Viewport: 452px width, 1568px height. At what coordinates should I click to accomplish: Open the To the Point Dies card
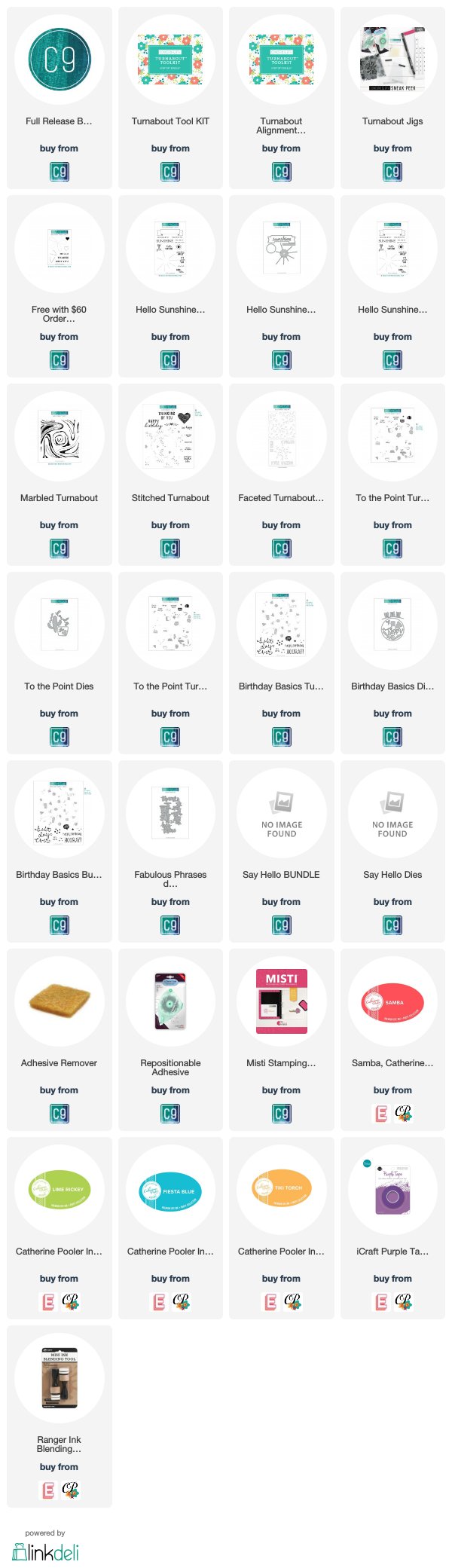[x=59, y=625]
